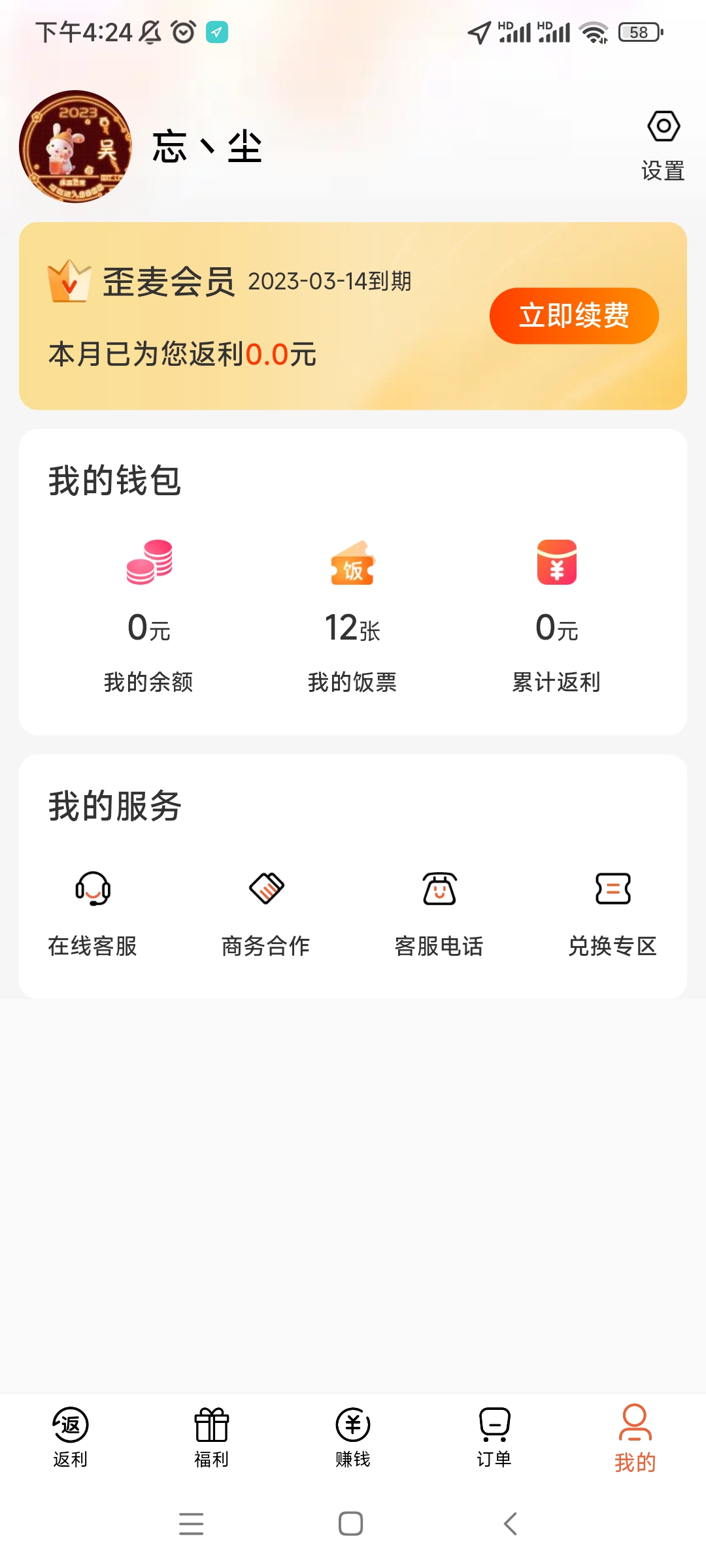Screen dimensions: 706x1568
Task: Open the 兑换专区 redemption zone icon
Action: (x=613, y=889)
